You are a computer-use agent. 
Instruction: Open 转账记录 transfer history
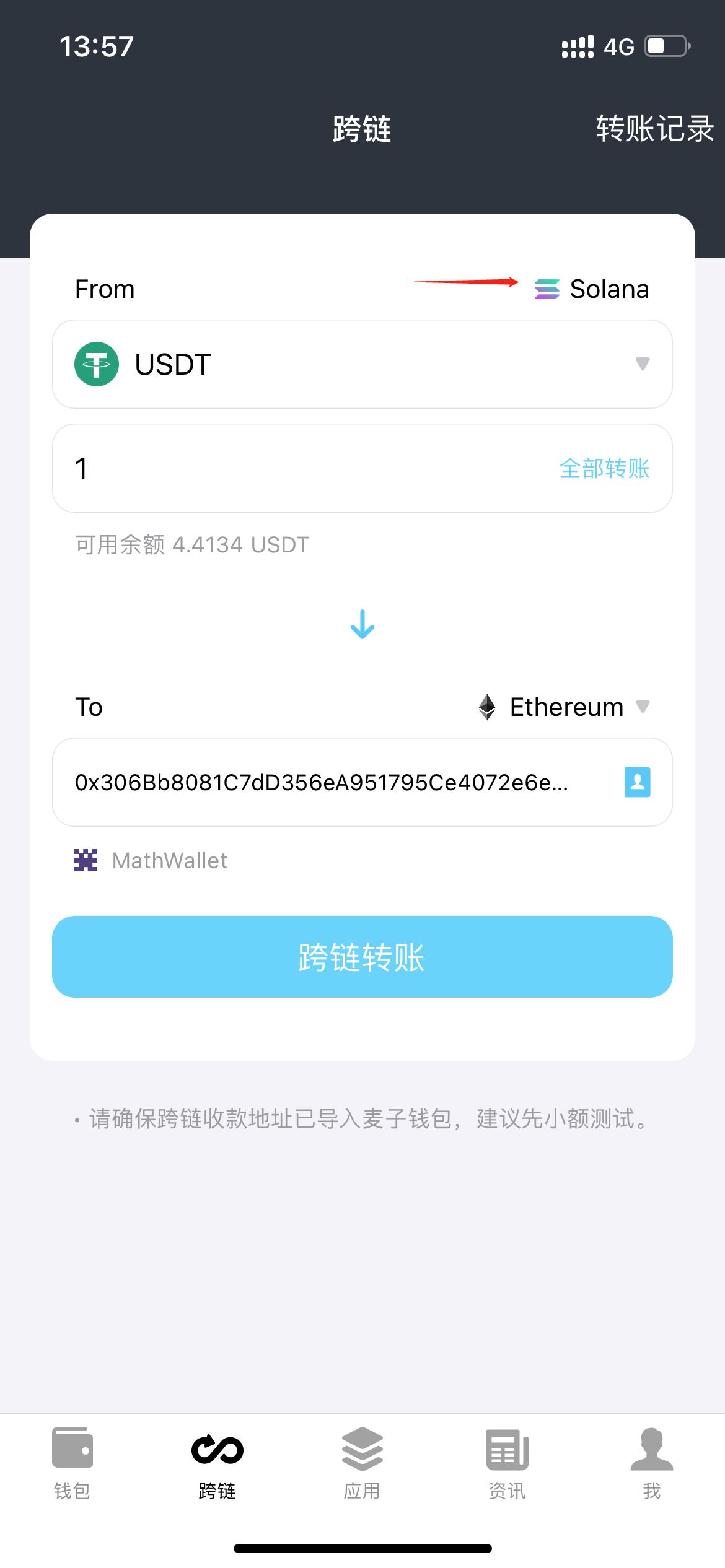point(655,129)
